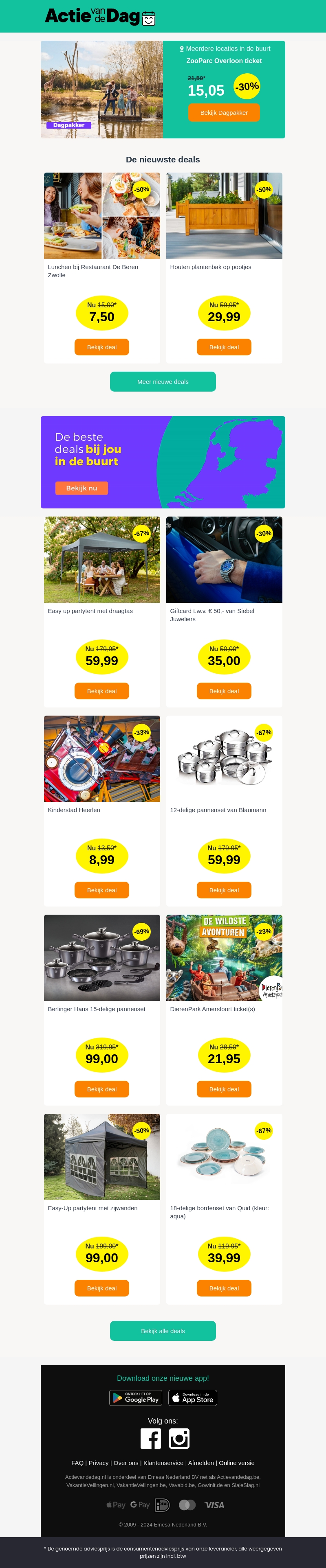Open Meer nieuwe deals
Screen dimensions: 326x1568
163,382
